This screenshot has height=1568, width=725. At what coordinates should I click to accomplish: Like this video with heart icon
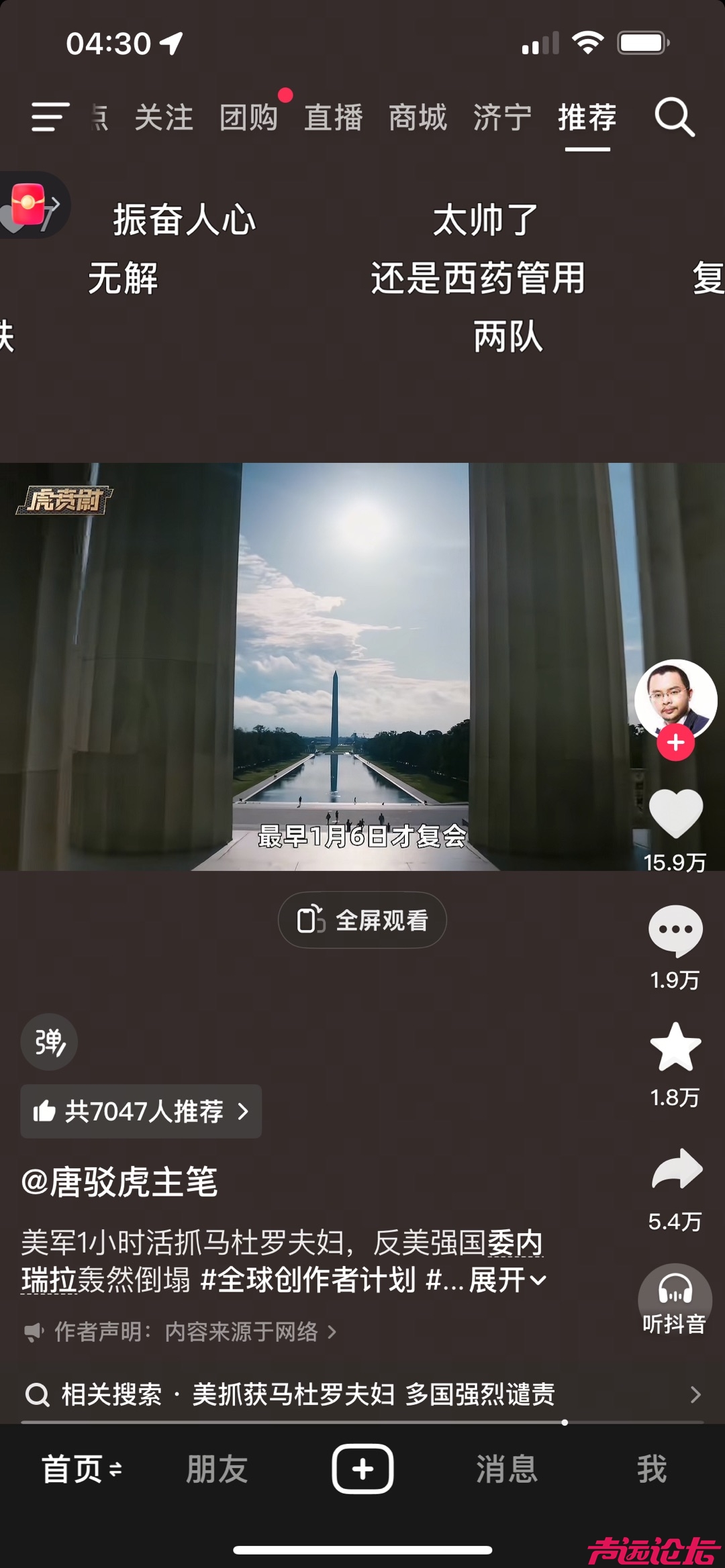click(675, 813)
